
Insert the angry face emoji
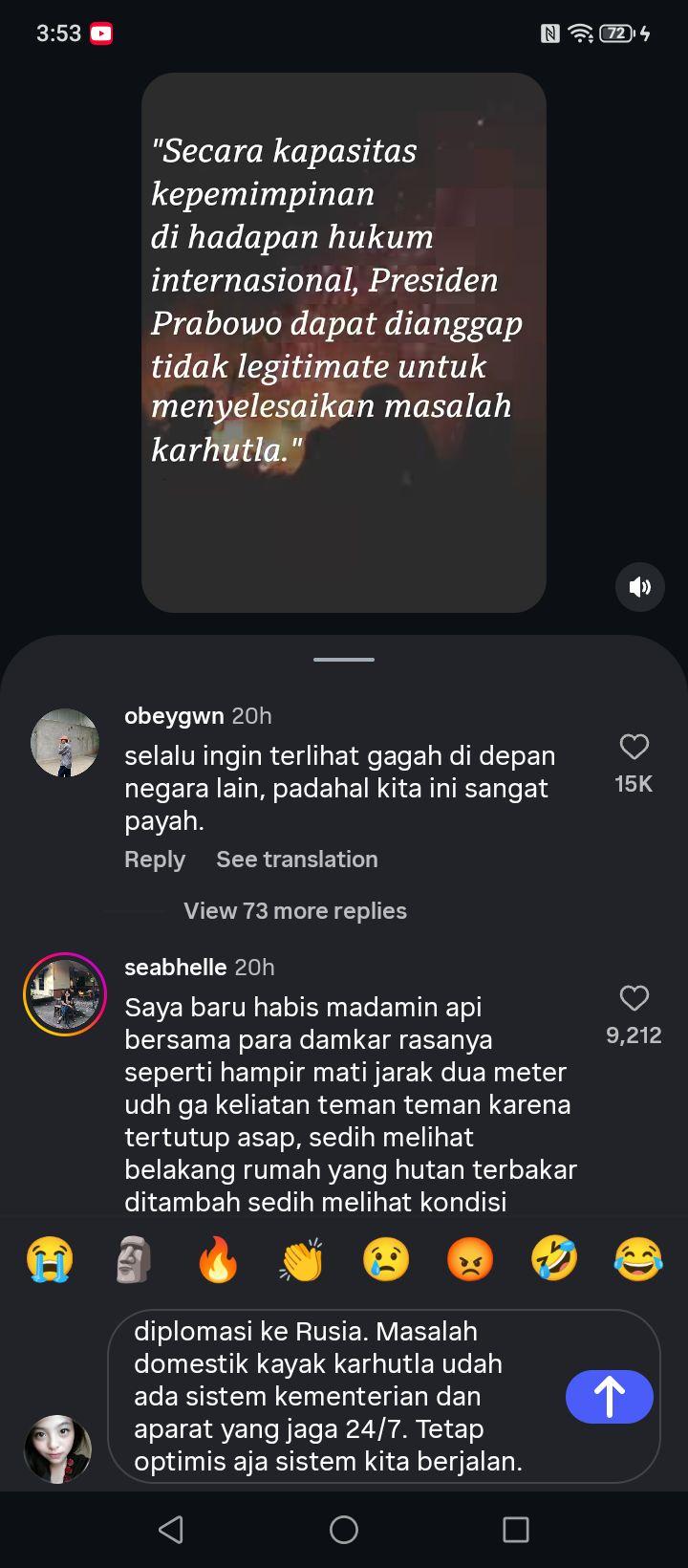click(470, 1259)
